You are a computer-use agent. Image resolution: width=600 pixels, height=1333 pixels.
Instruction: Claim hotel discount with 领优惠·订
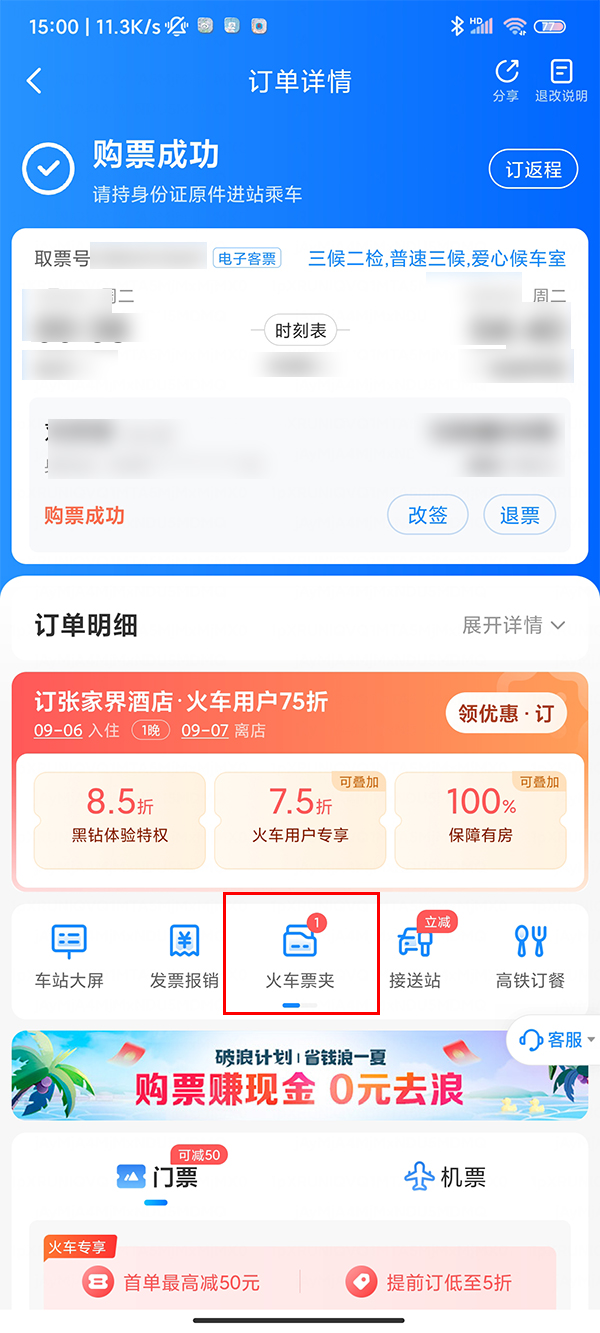click(x=506, y=714)
